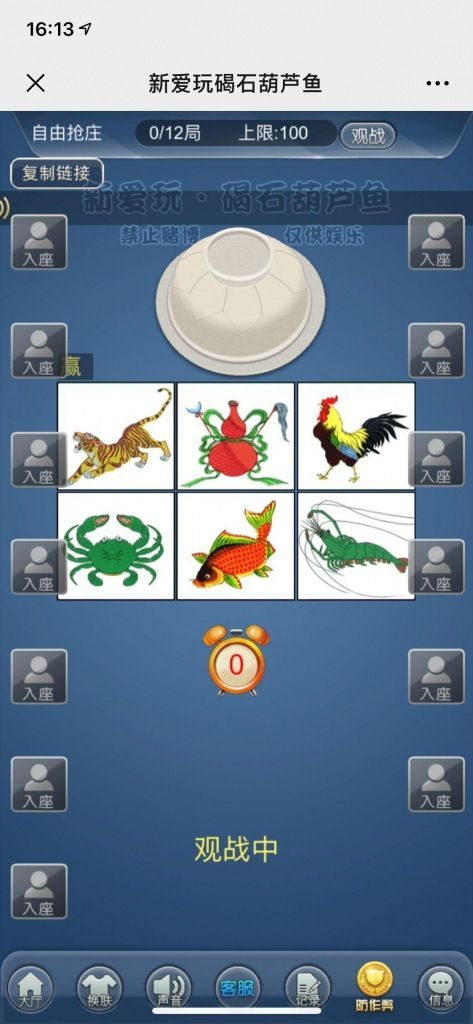Screen dimensions: 473x1024
Task: Open 换肤 skin change option
Action: 99,989
